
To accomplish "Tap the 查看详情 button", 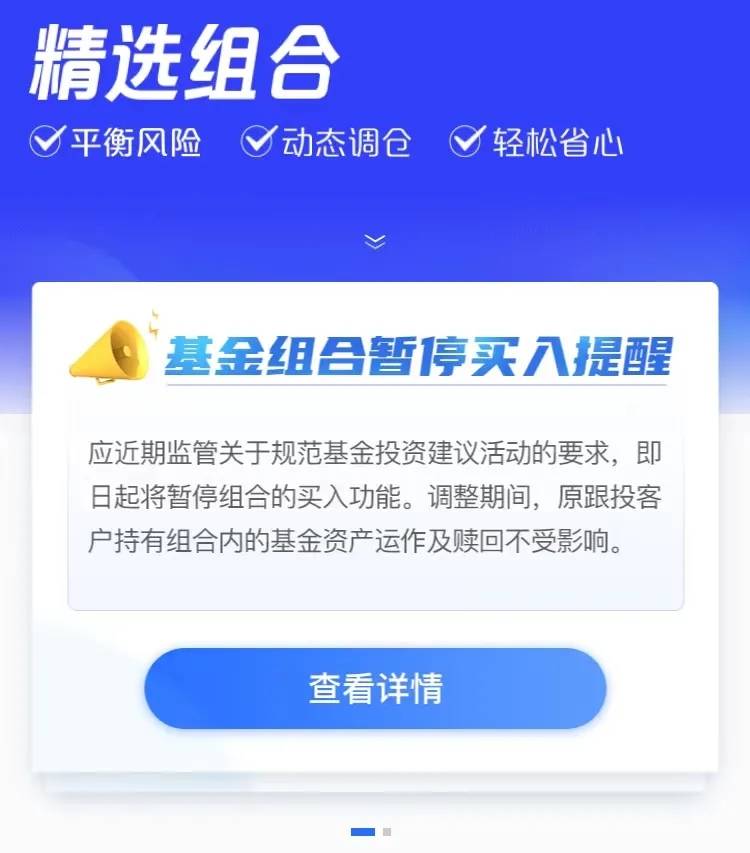I will [375, 688].
